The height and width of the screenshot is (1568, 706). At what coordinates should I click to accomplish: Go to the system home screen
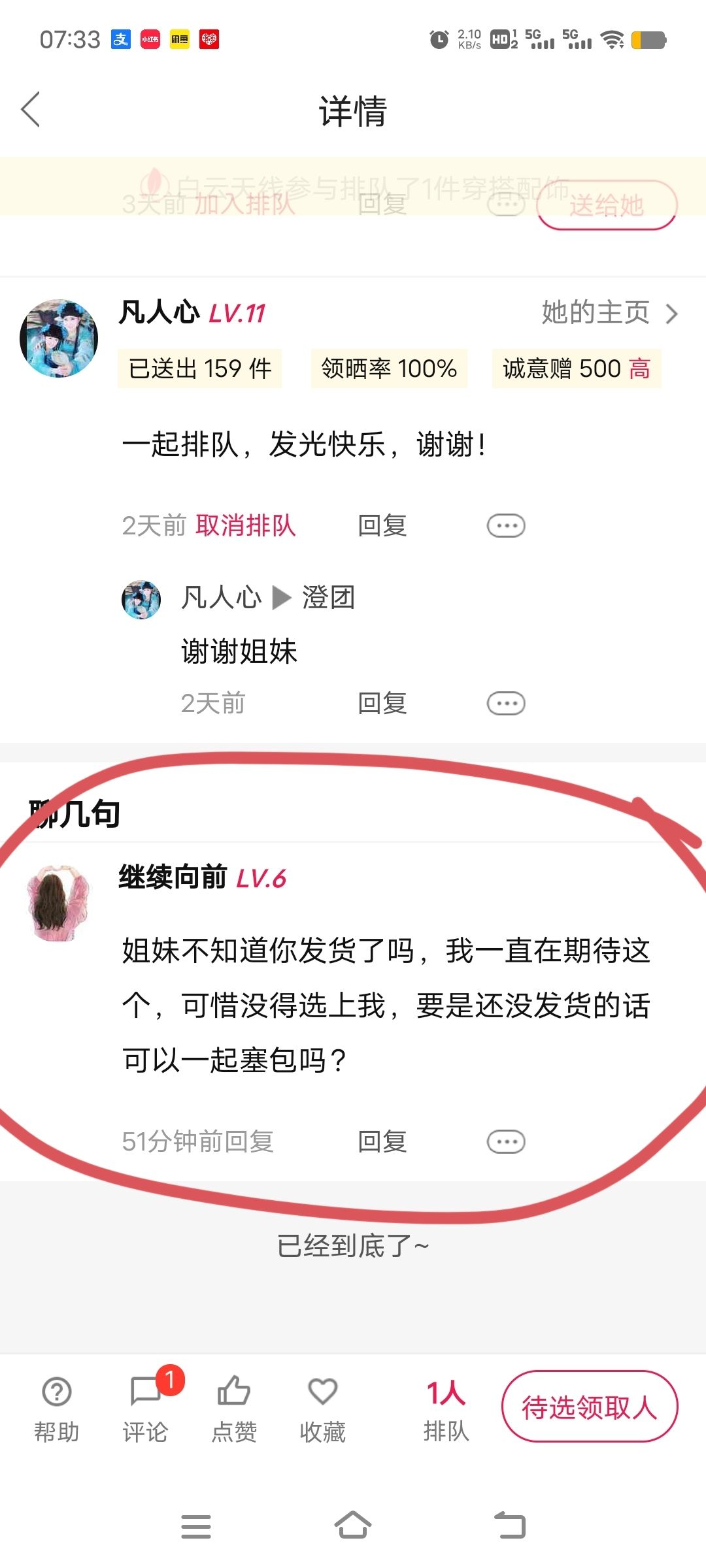[353, 1526]
